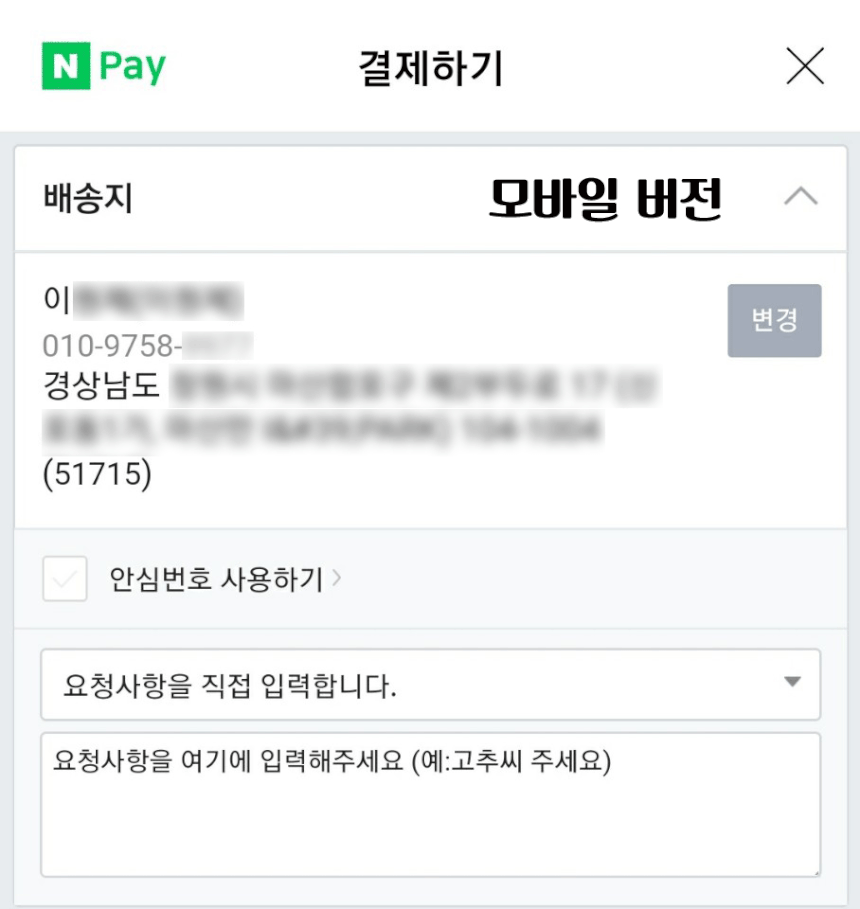Viewport: 860px width, 909px height.
Task: Tap 변경 to change the delivery address
Action: [x=774, y=321]
